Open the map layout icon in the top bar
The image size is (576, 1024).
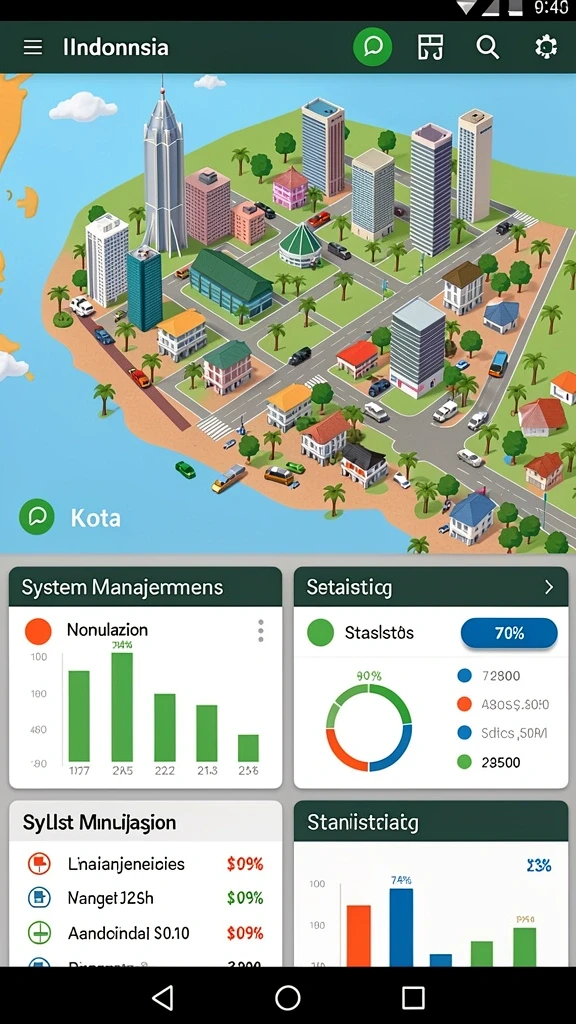(x=430, y=47)
